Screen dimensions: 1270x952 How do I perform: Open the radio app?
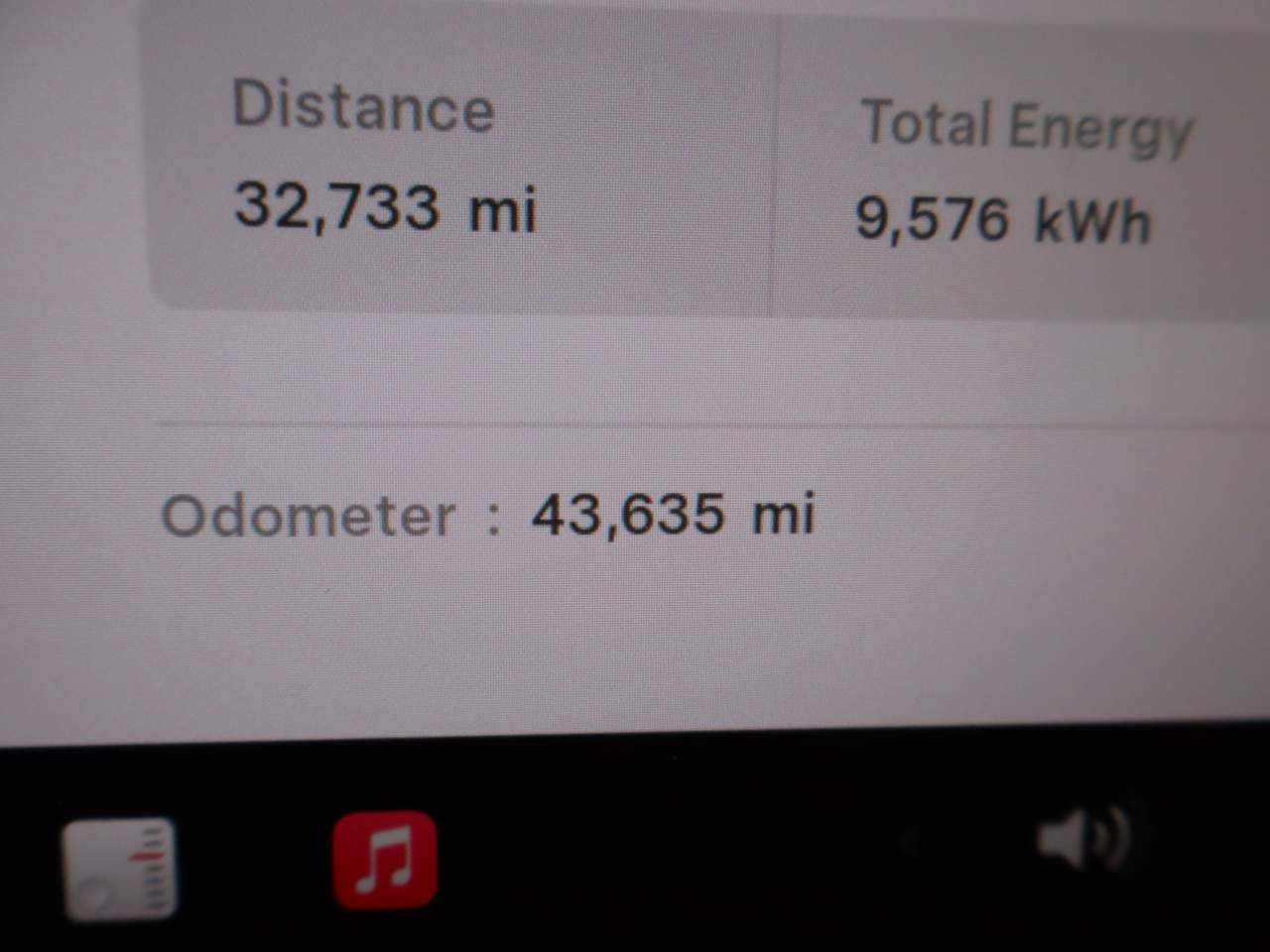pyautogui.click(x=119, y=867)
